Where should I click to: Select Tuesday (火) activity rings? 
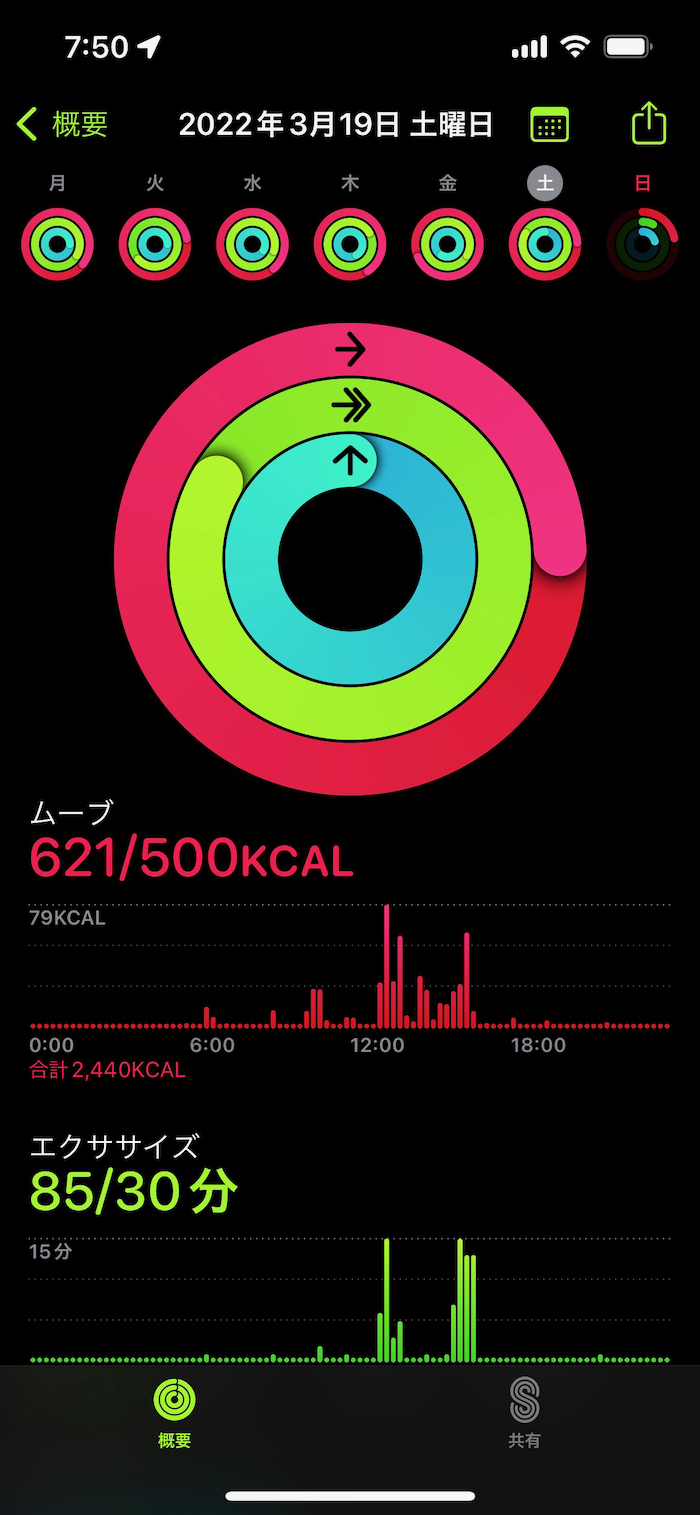pyautogui.click(x=155, y=243)
